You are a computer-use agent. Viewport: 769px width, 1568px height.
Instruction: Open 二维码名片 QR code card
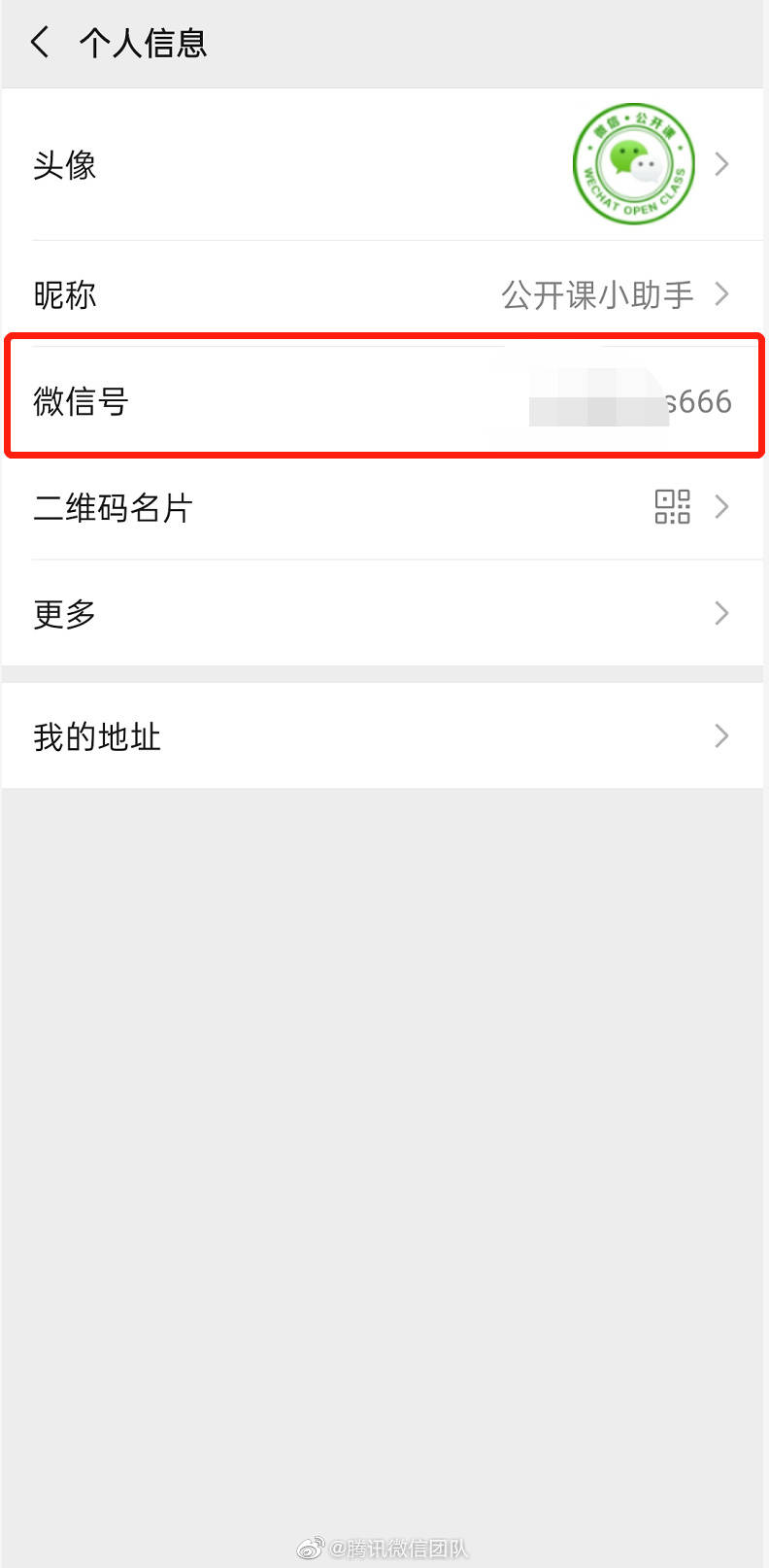coord(384,507)
